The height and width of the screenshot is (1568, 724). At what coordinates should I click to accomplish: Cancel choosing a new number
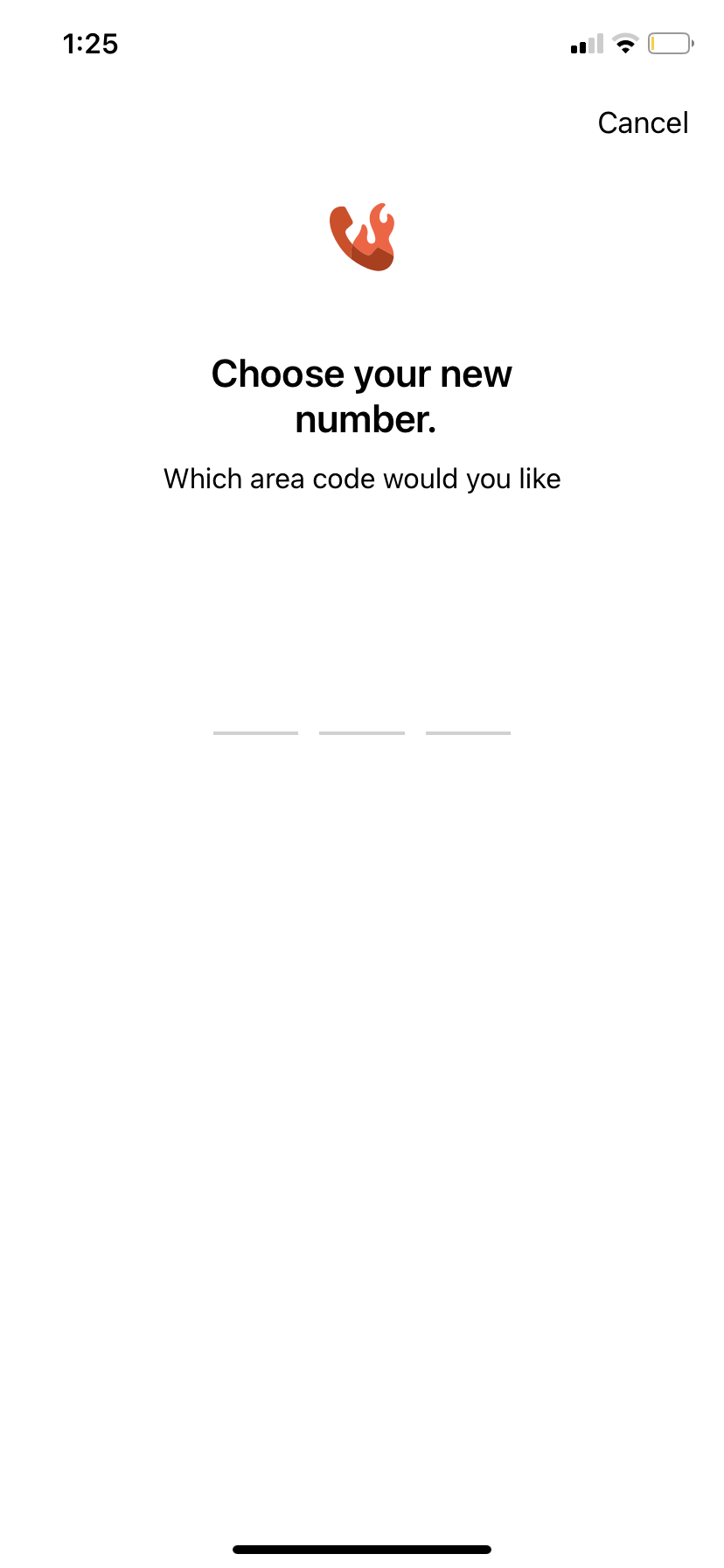643,122
